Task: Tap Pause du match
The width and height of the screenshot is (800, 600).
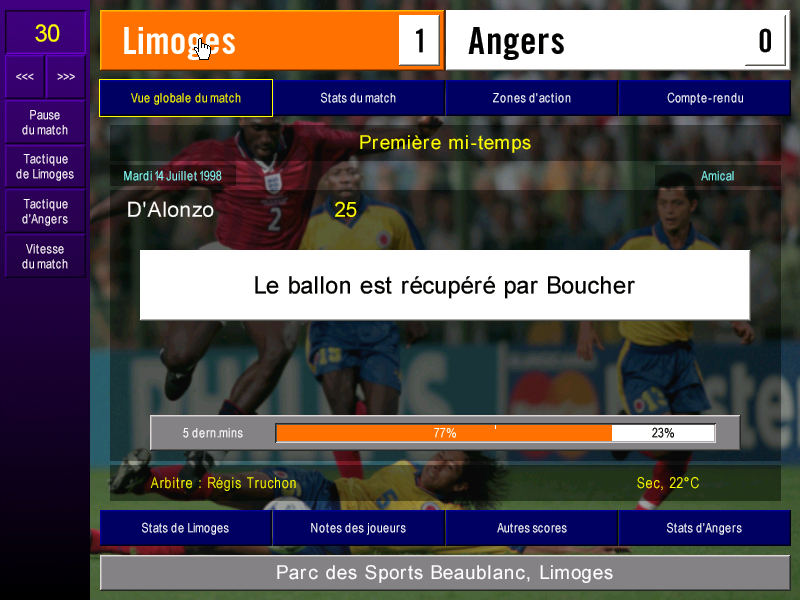Action: 45,122
